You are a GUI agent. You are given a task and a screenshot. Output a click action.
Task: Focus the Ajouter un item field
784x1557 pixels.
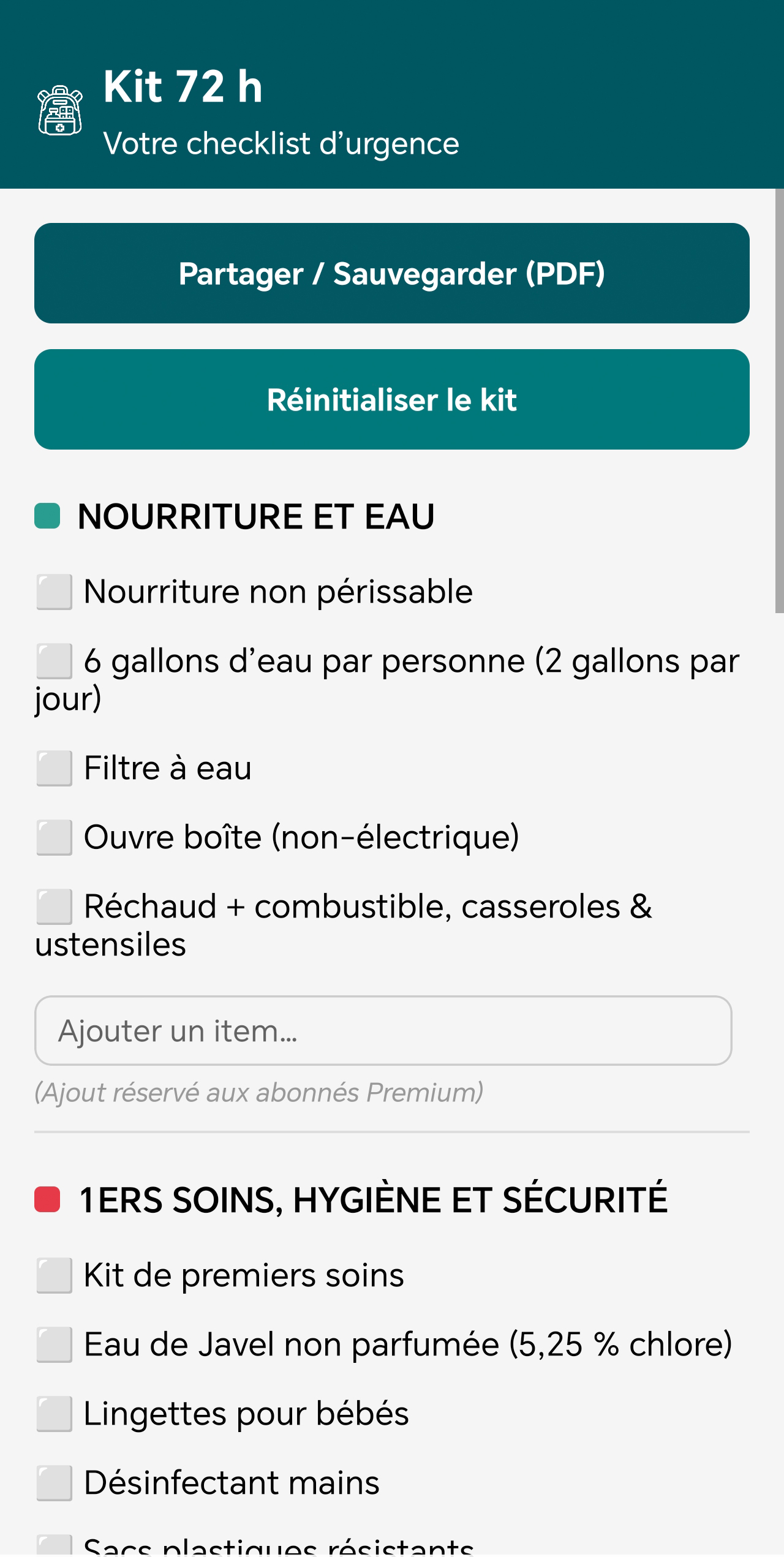[383, 1030]
